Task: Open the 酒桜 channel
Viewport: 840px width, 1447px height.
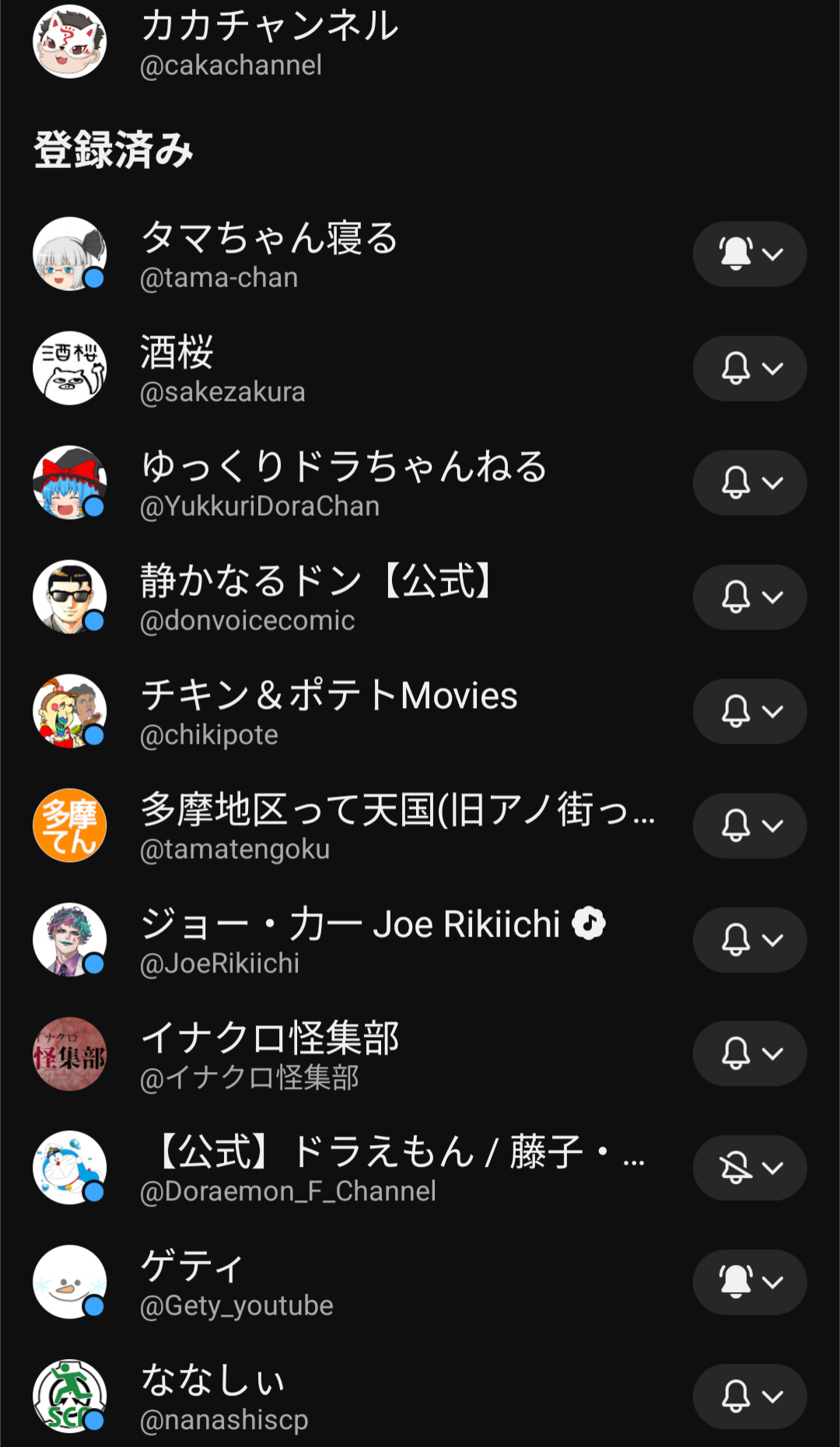Action: (222, 369)
